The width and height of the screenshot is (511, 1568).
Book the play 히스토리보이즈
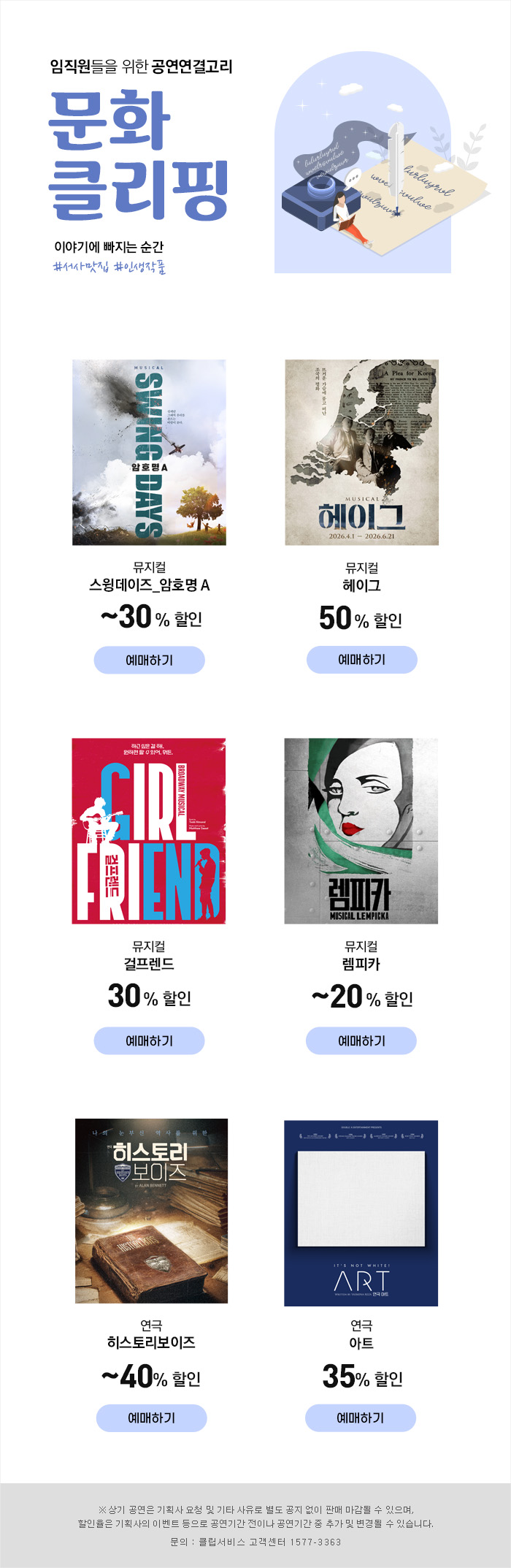[151, 1417]
